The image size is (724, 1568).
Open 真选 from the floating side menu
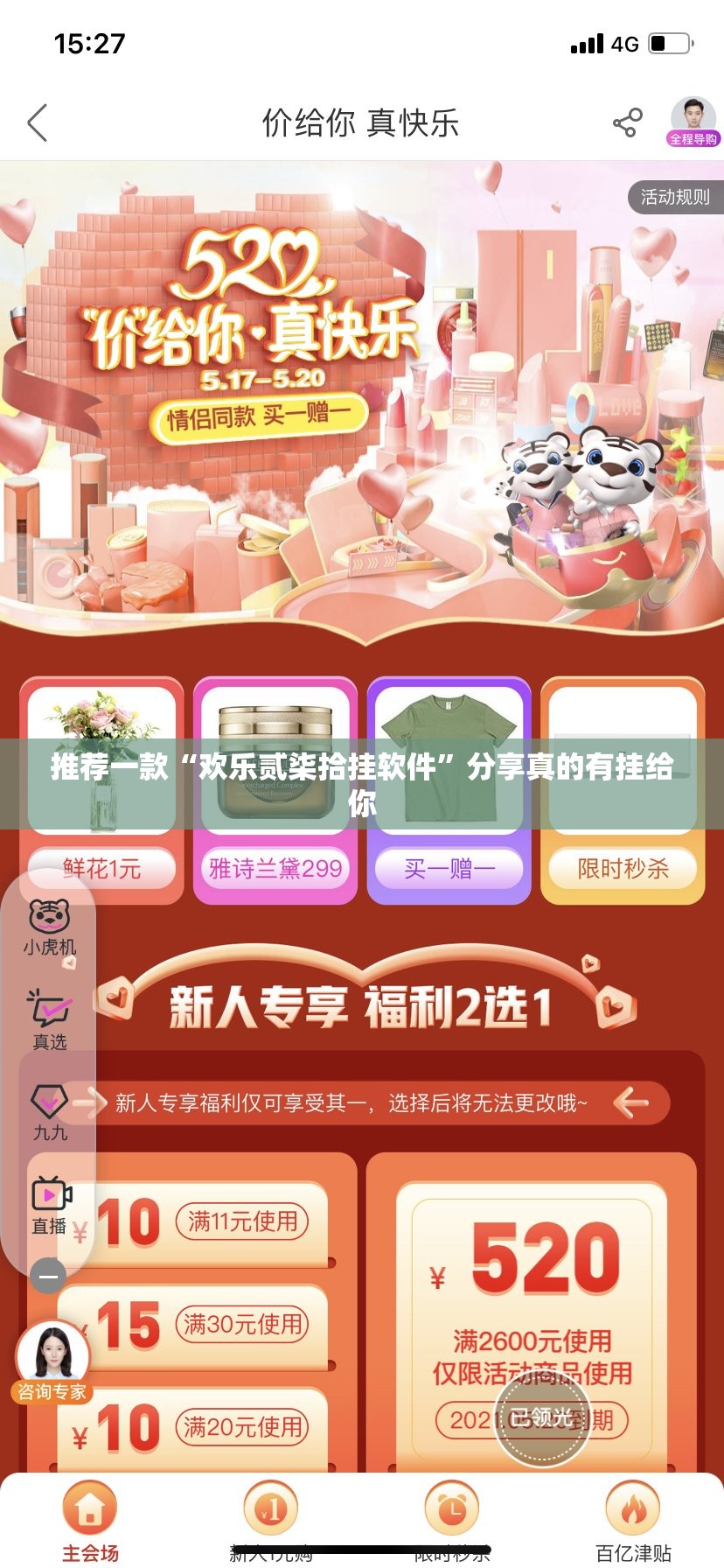(49, 1019)
